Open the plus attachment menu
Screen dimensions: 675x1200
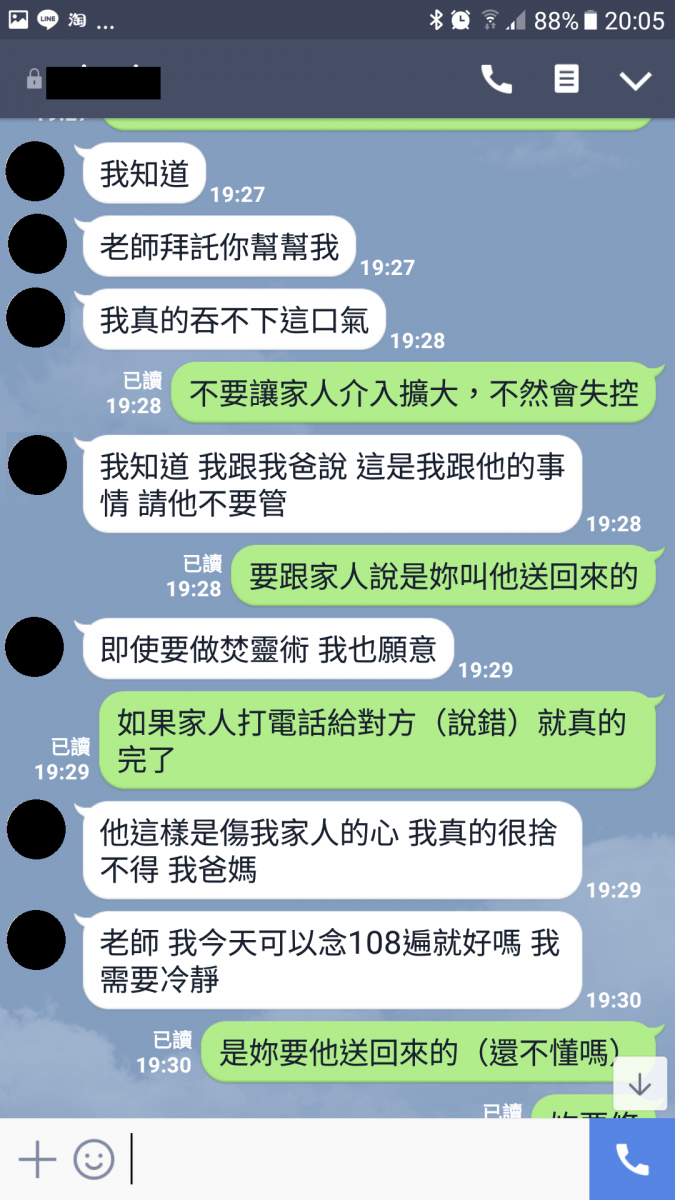[x=37, y=1159]
